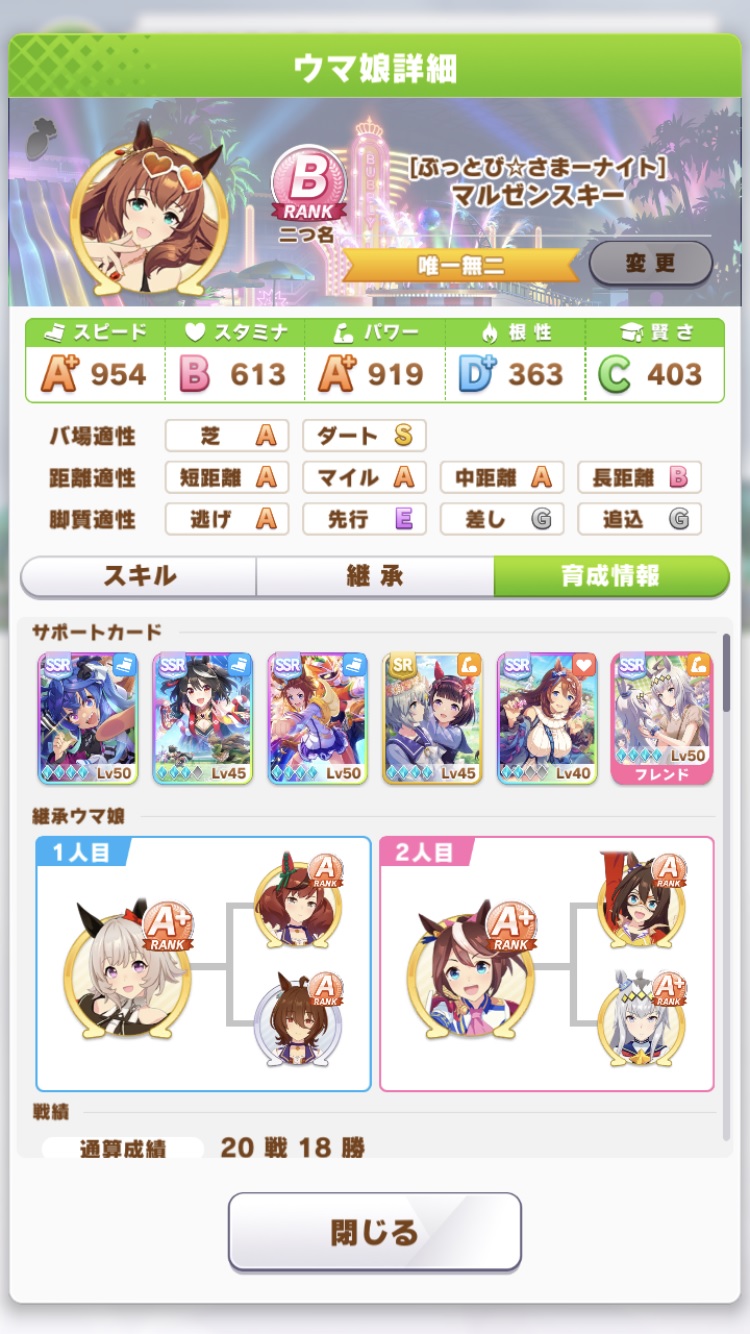Open the SSR Lv40 stamina support card

(x=547, y=718)
